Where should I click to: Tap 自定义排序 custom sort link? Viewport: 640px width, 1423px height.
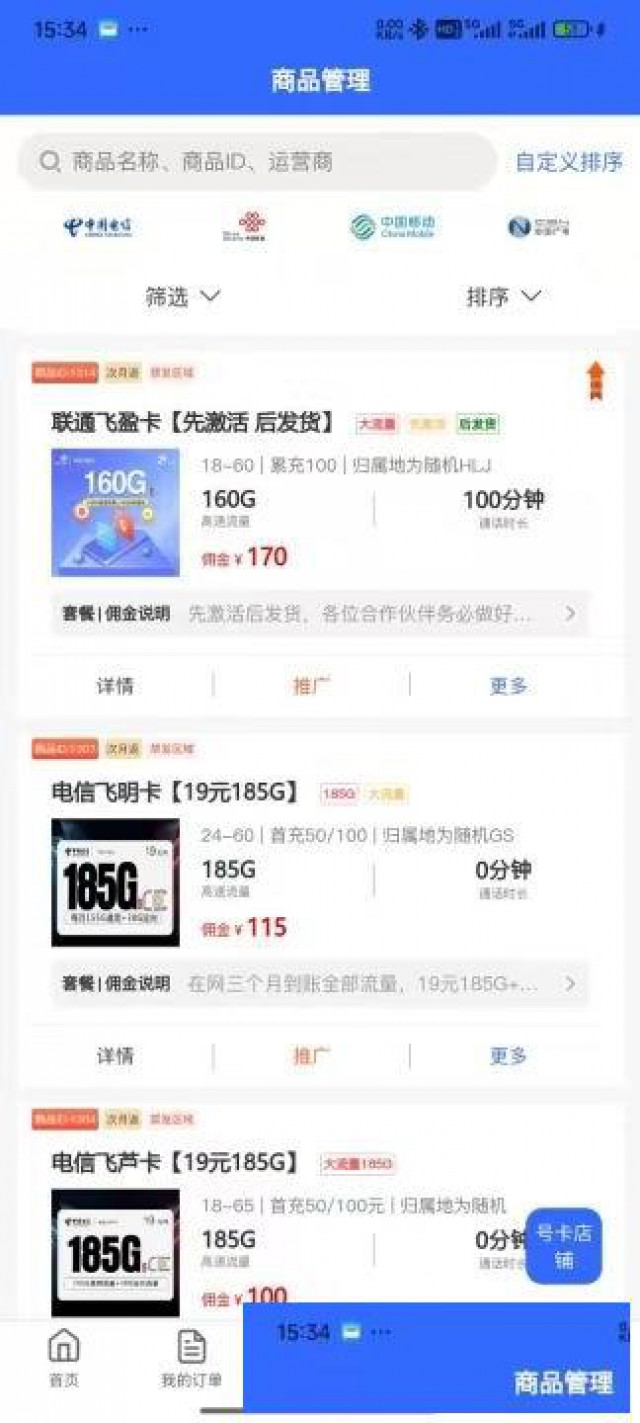coord(569,162)
